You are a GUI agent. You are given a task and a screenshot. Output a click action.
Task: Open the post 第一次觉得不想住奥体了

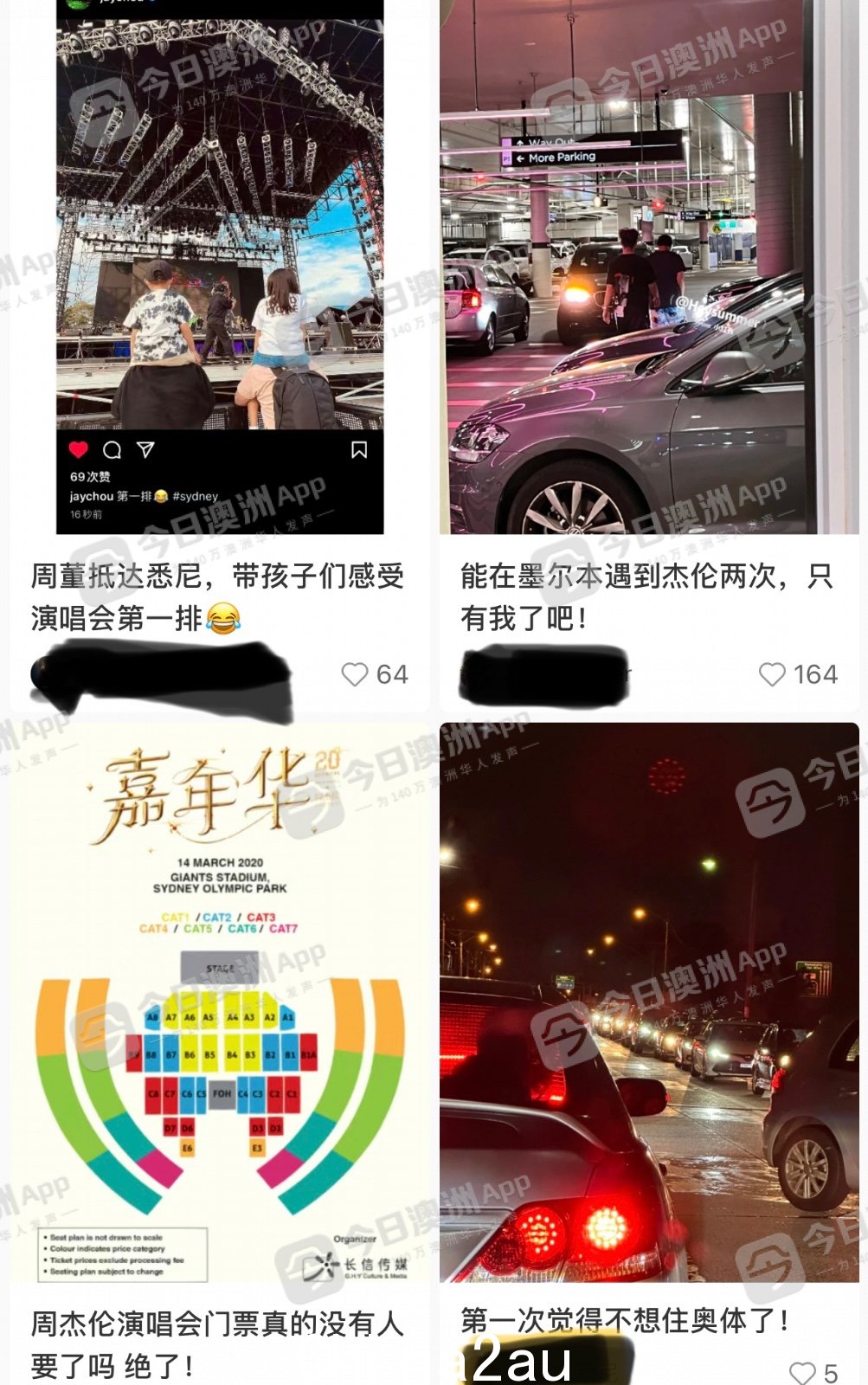(x=624, y=1320)
